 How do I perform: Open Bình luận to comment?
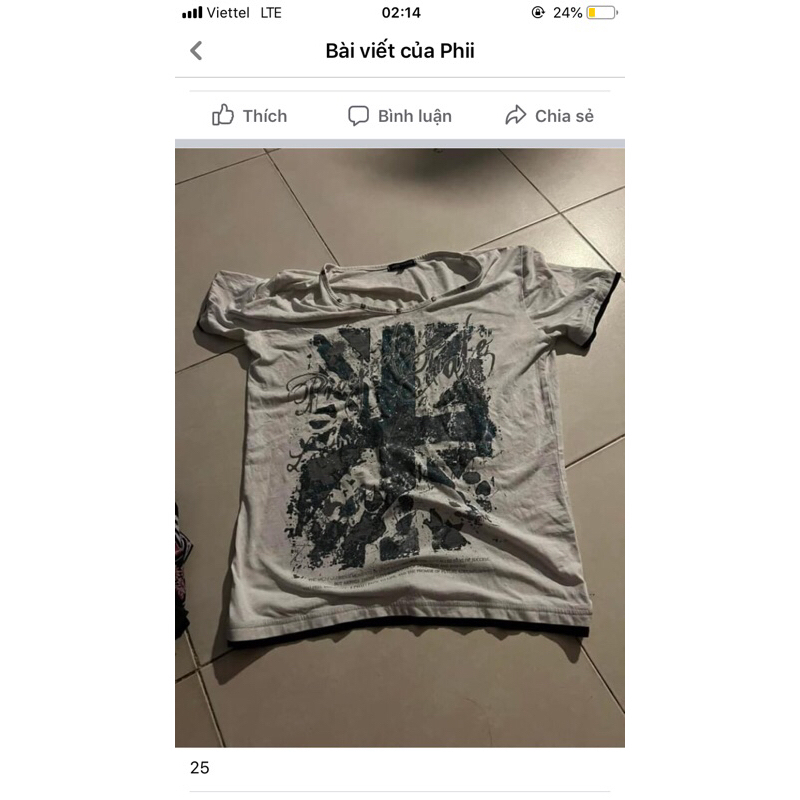point(400,116)
